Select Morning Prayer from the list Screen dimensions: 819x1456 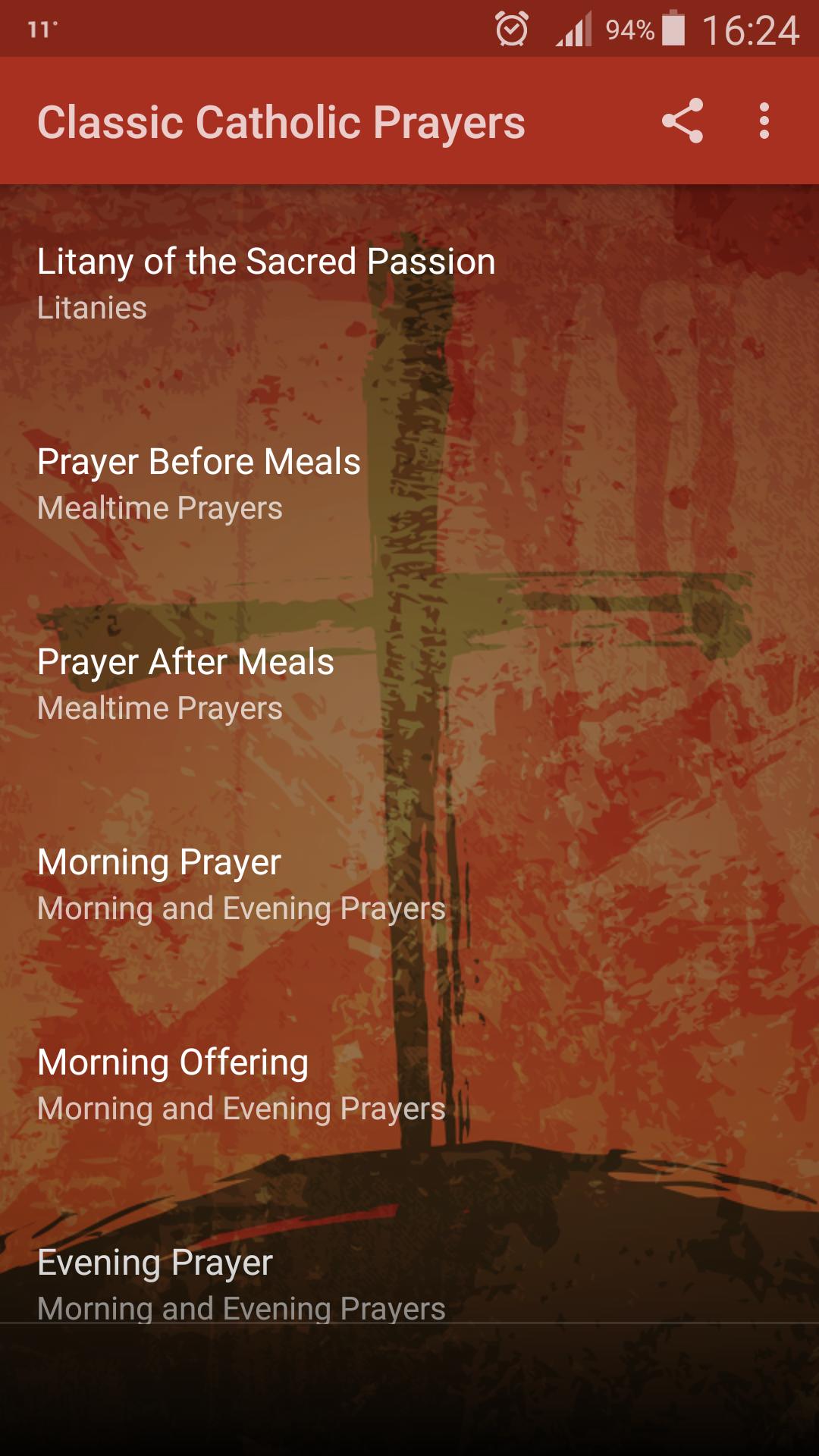pyautogui.click(x=159, y=861)
